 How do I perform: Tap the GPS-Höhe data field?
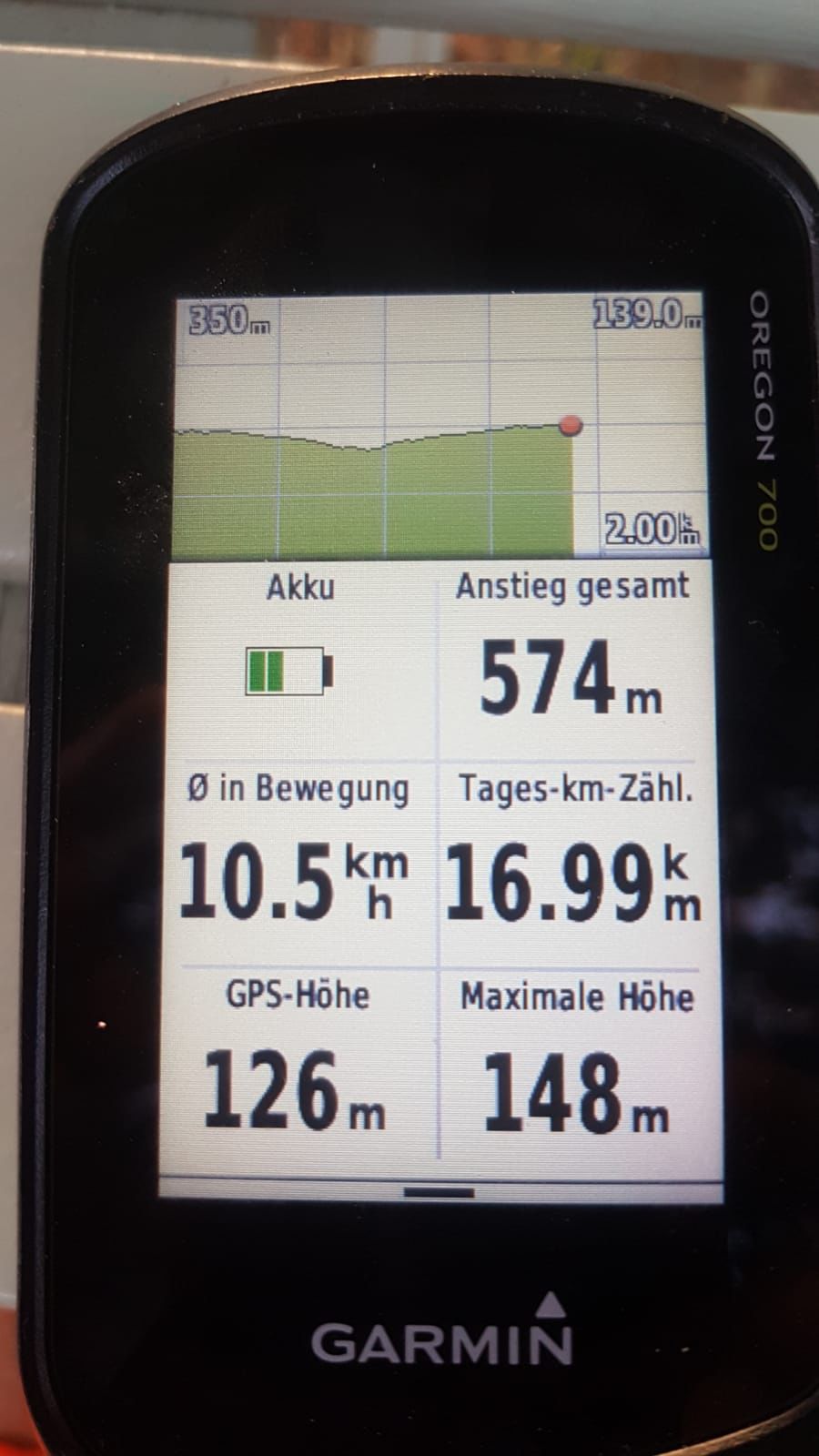(x=298, y=1065)
